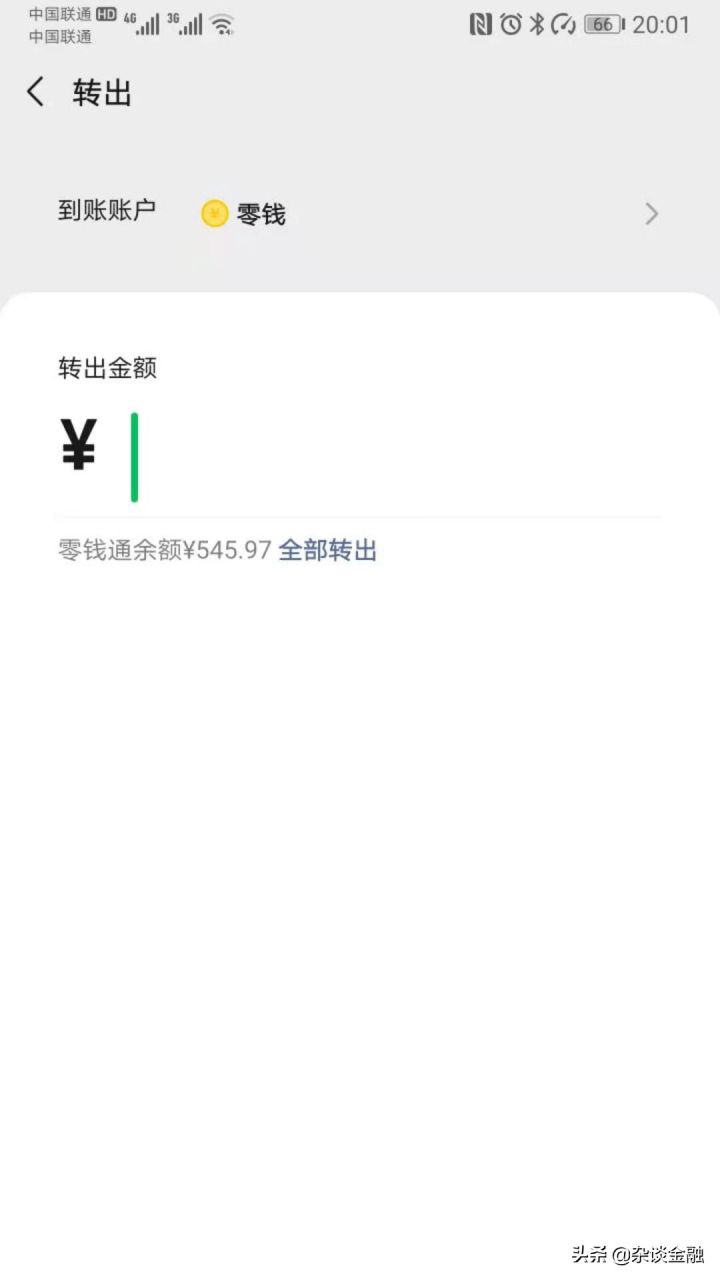Image resolution: width=720 pixels, height=1280 pixels.
Task: Go back from the 转出 page
Action: (x=36, y=93)
